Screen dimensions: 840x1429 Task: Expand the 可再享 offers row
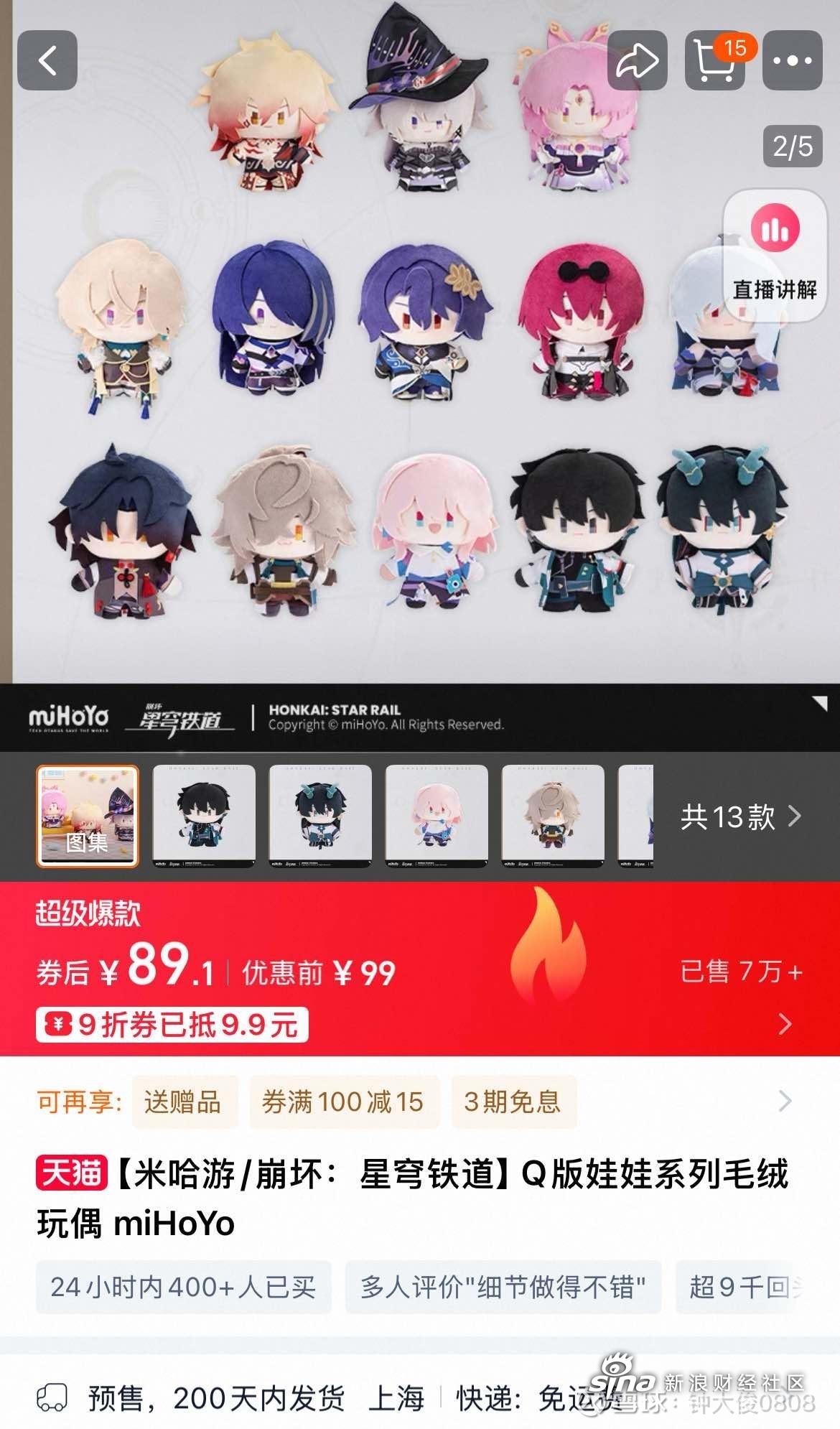[785, 1102]
